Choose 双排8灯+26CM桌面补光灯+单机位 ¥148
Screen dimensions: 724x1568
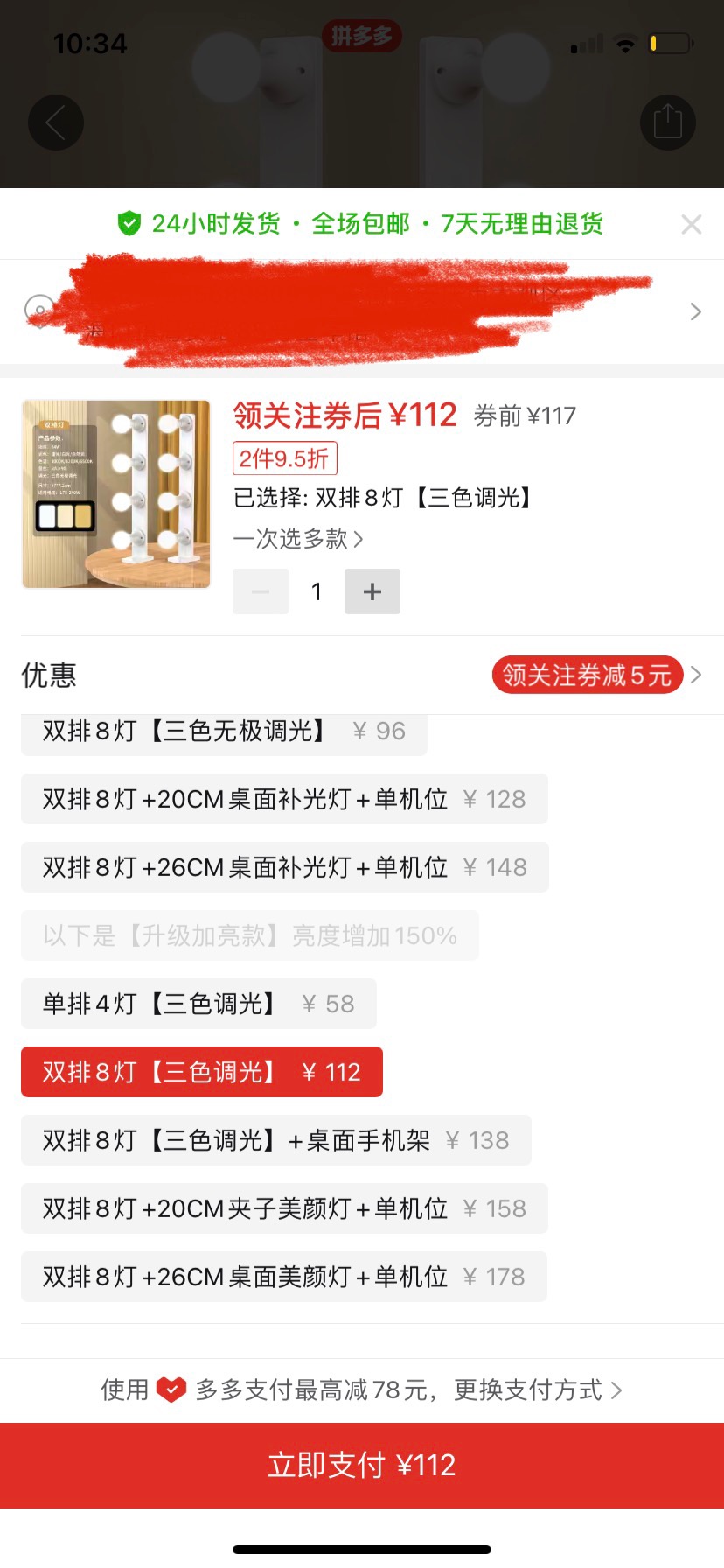[285, 867]
